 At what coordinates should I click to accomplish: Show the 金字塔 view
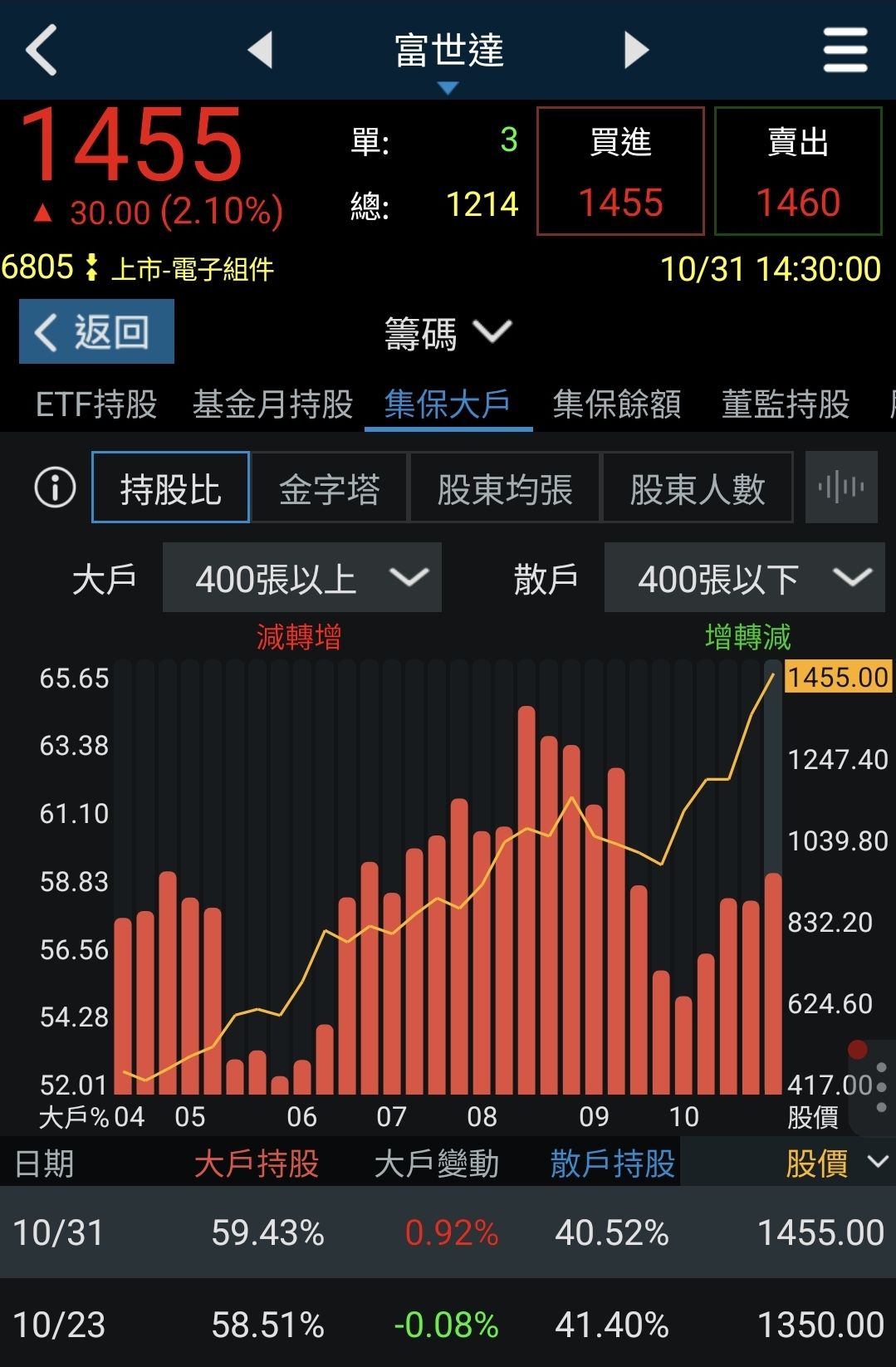329,488
